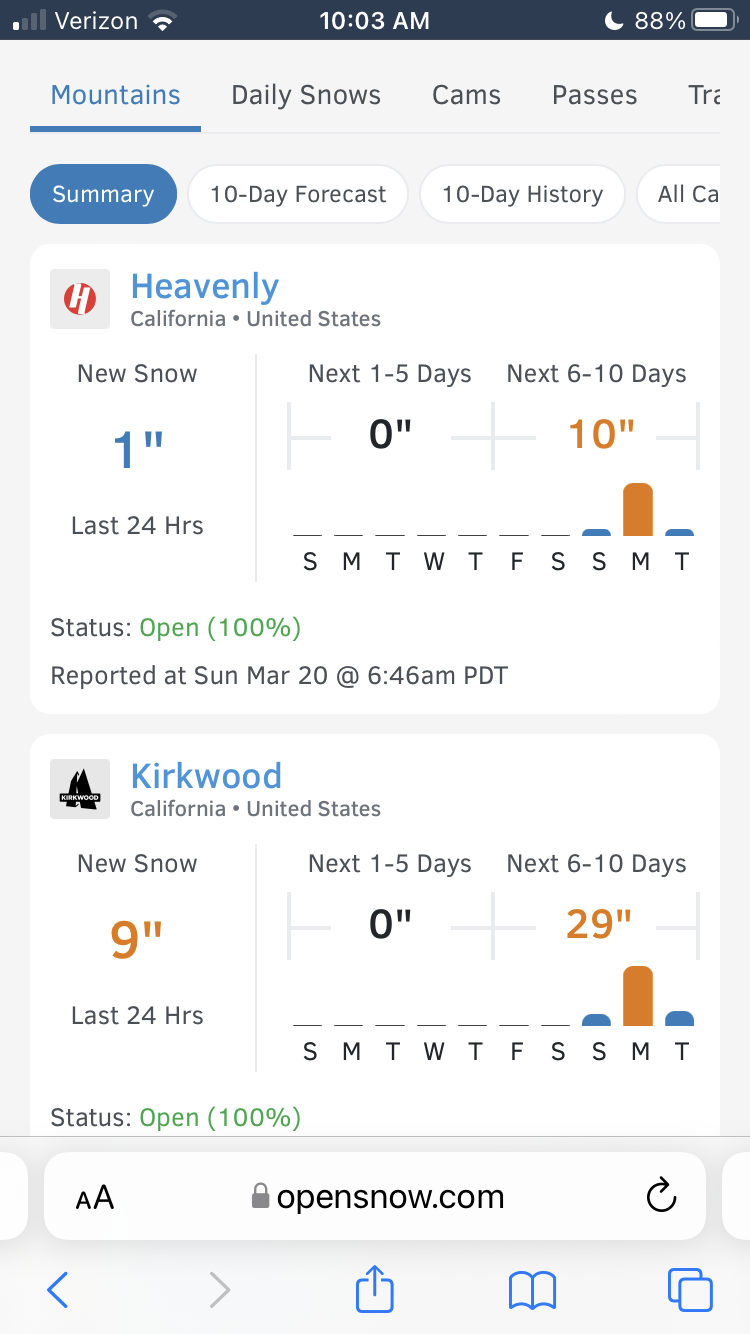Viewport: 750px width, 1334px height.
Task: Click the Kirkwood resort logo icon
Action: [80, 789]
